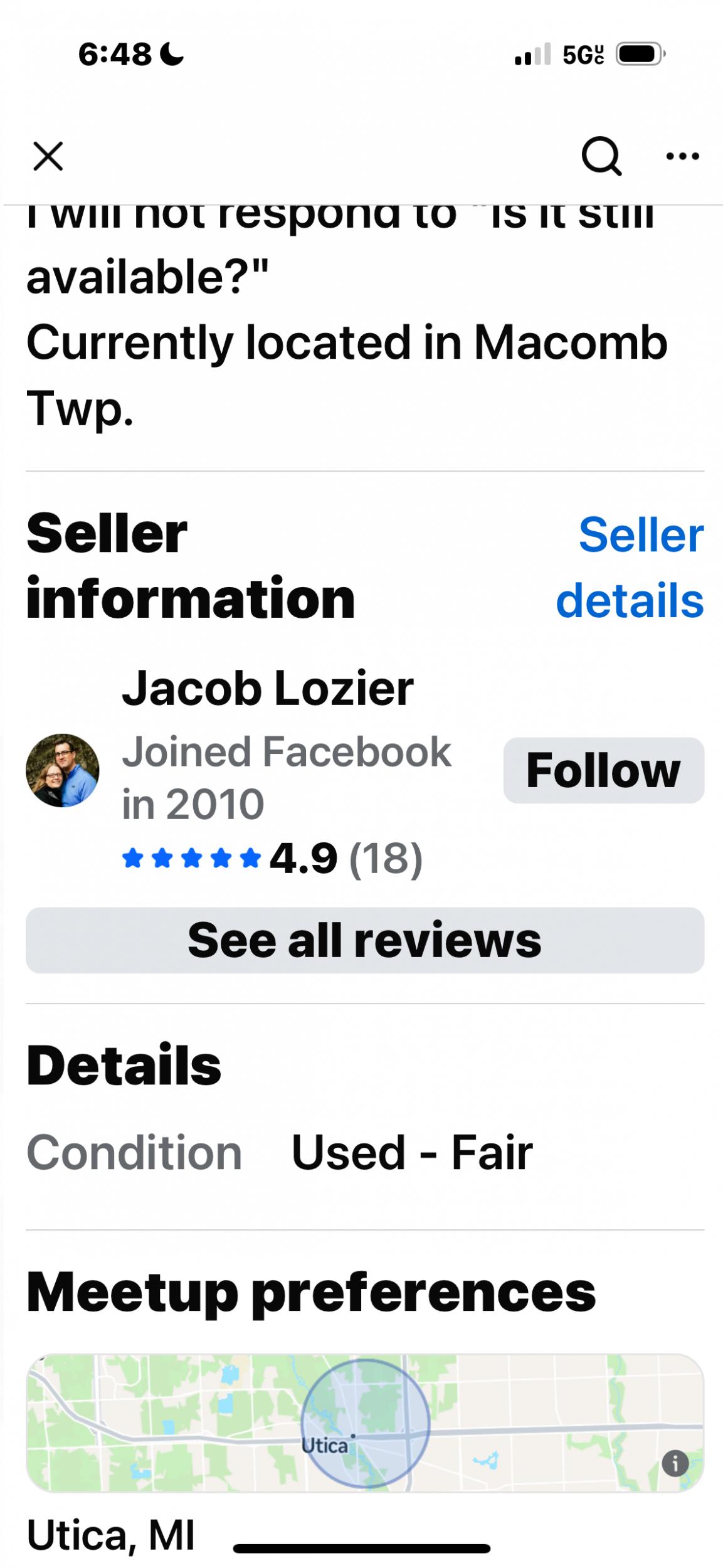723x1568 pixels.
Task: Open the three-dot overflow menu
Action: (682, 156)
